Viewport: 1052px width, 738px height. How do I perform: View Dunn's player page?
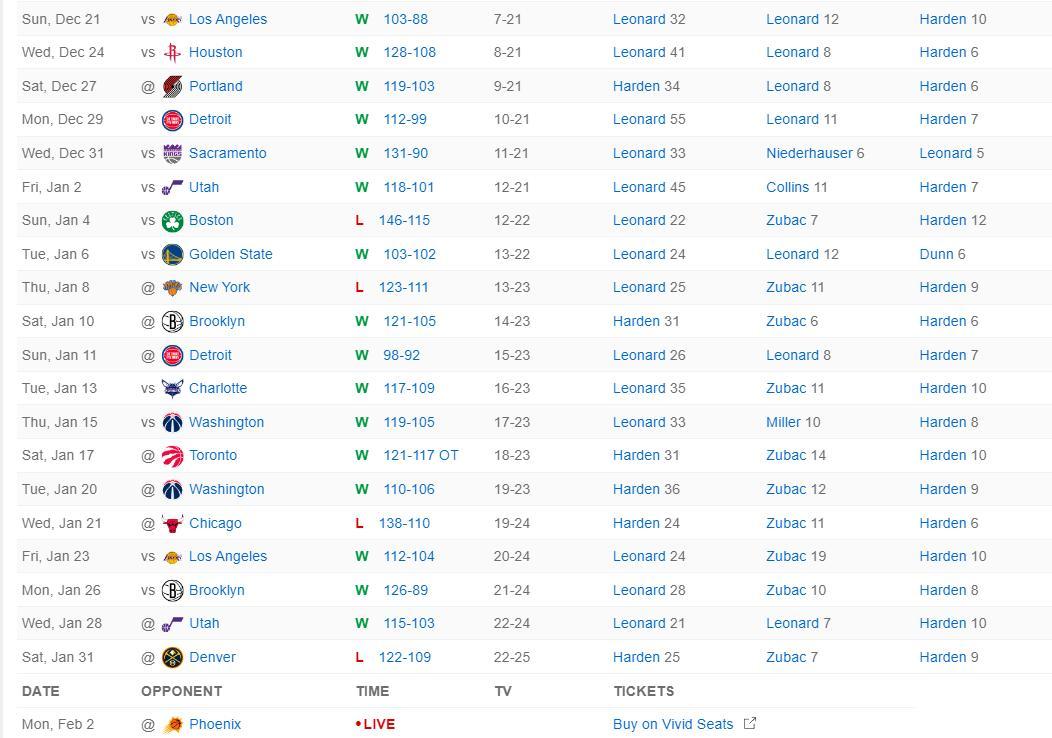[x=936, y=254]
